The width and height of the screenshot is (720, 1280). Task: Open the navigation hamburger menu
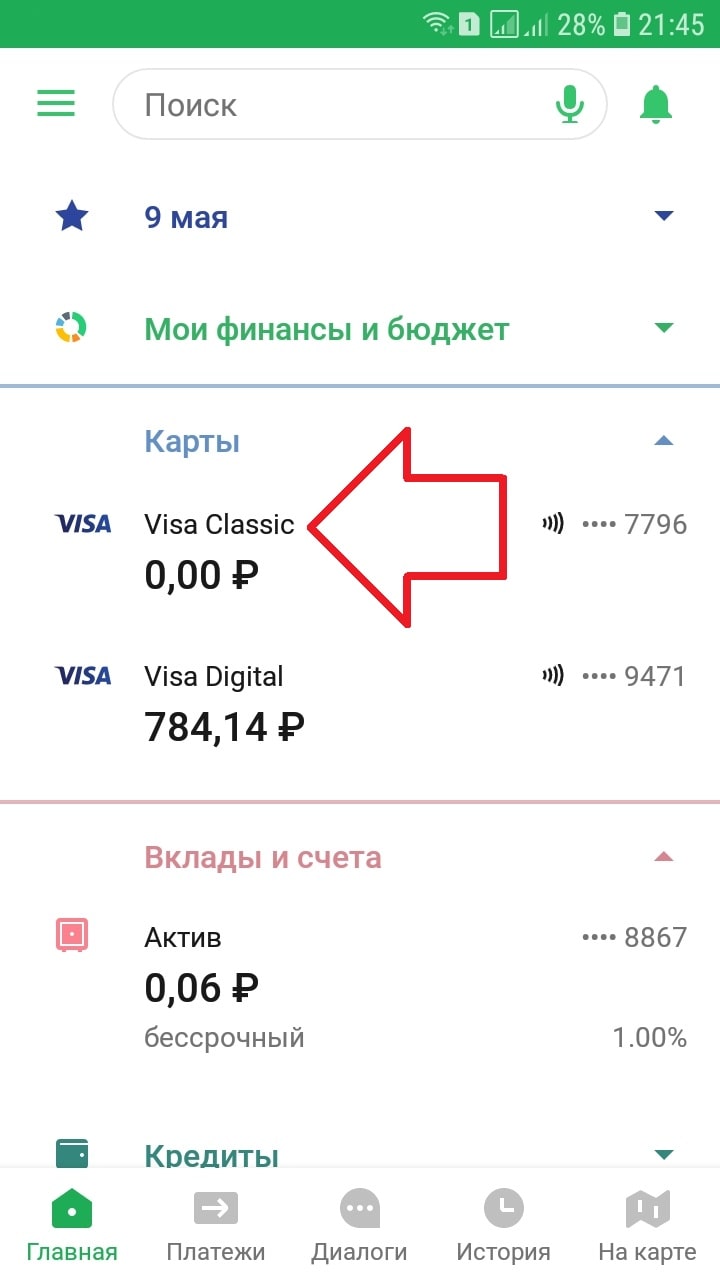56,103
